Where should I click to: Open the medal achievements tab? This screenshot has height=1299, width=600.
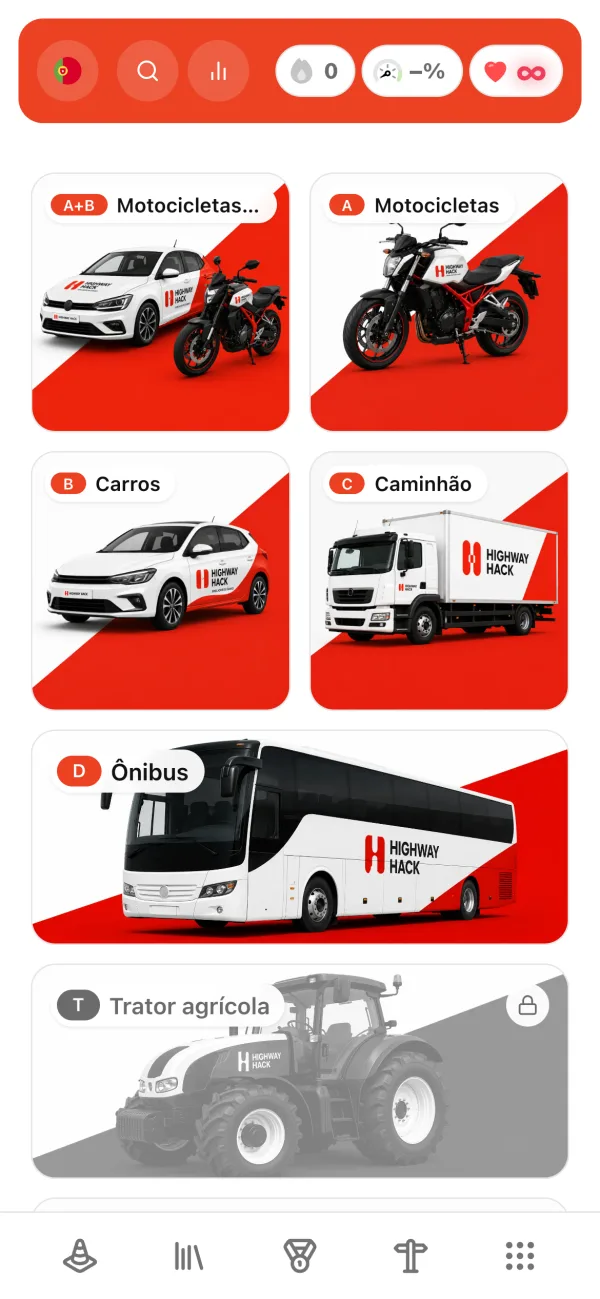pos(300,1255)
